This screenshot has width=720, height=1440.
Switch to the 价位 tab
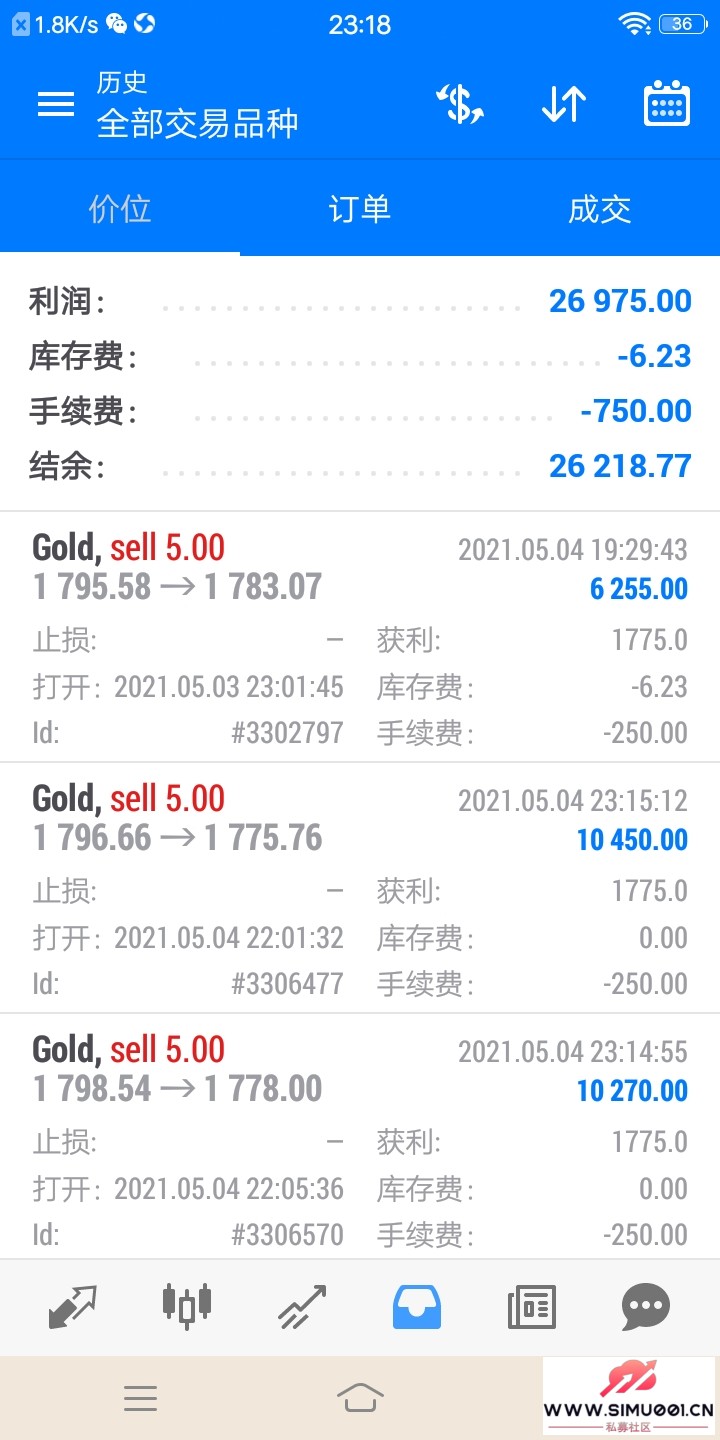(x=120, y=210)
